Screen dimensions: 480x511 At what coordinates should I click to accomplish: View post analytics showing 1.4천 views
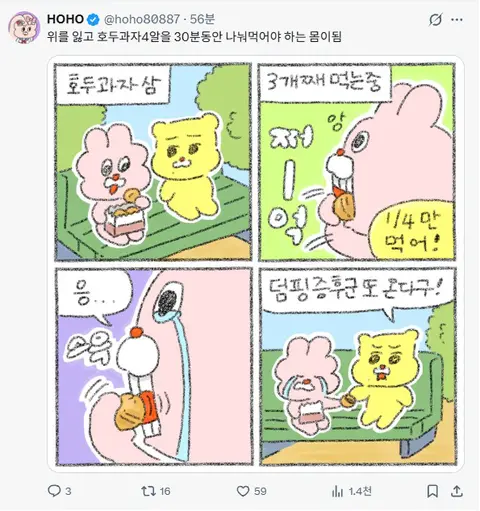point(351,491)
